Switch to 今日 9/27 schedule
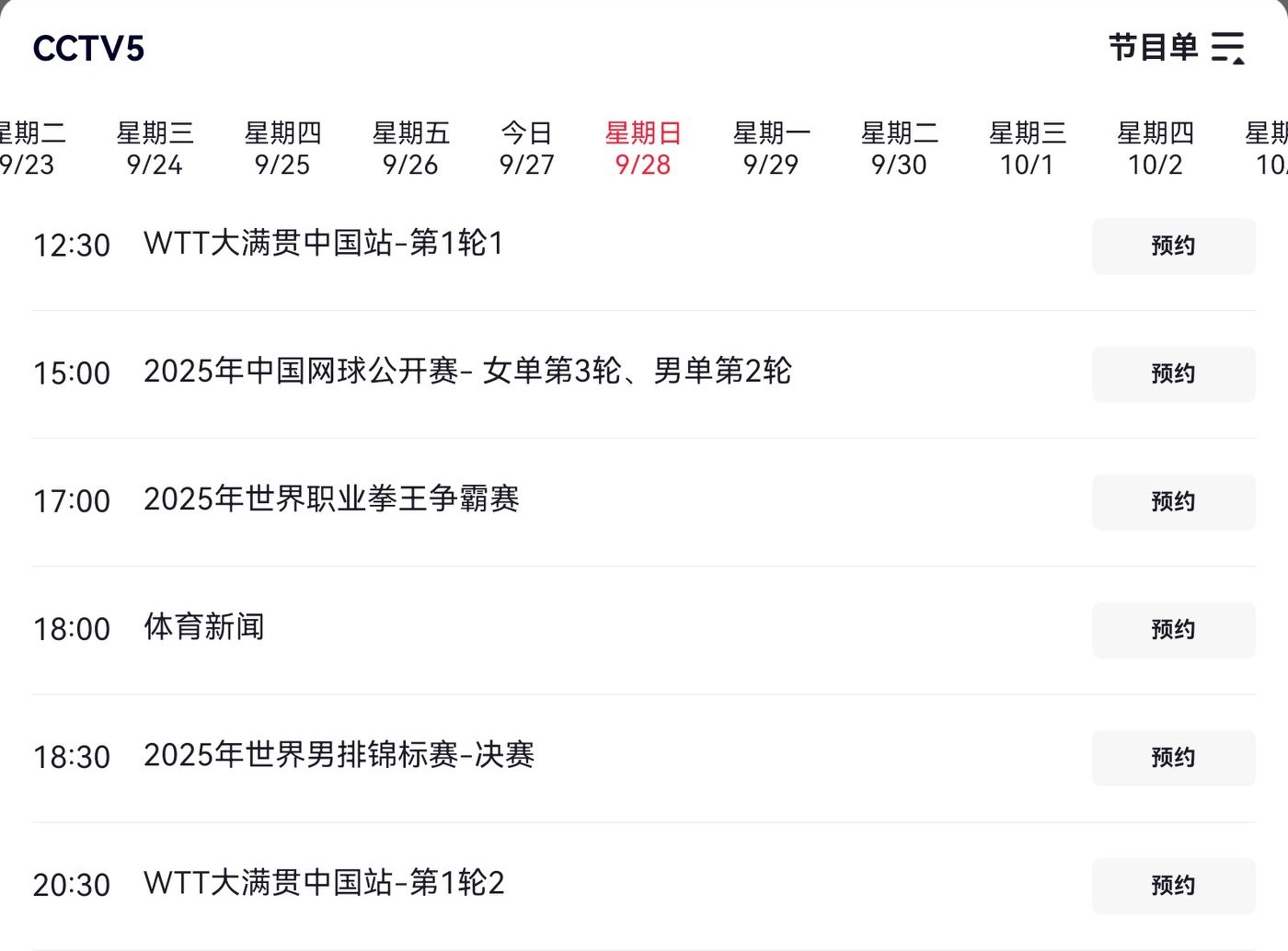1288x951 pixels. pos(526,149)
